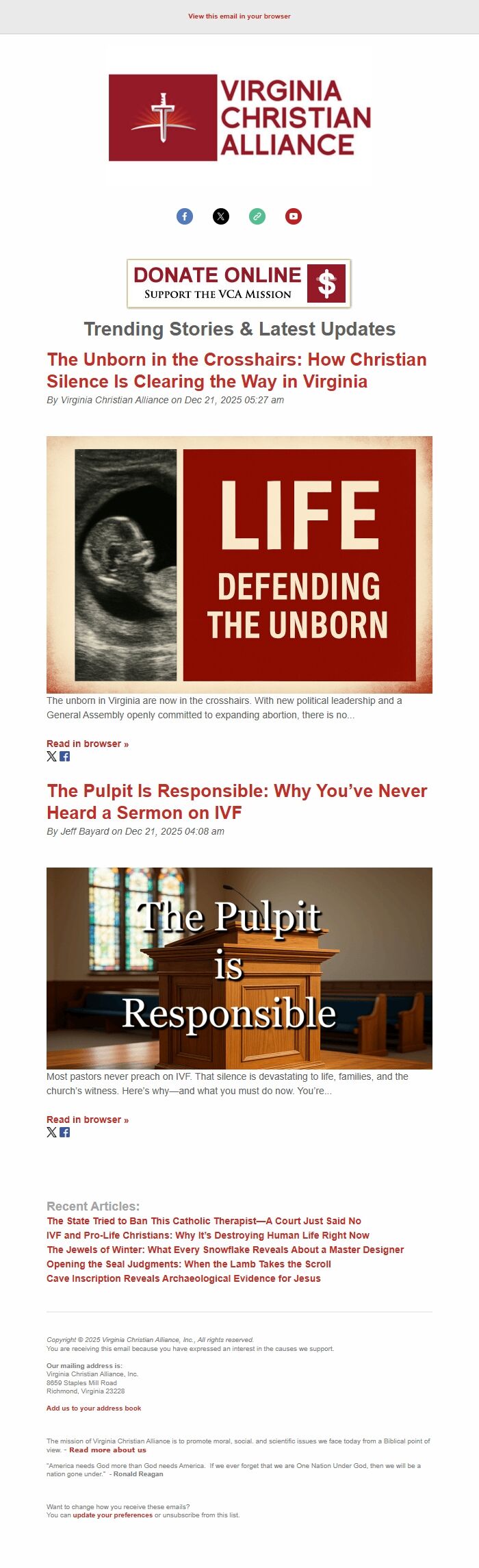Viewport: 479px width, 1568px height.
Task: Tap 'Read in browser' under the unborn article
Action: coord(88,744)
